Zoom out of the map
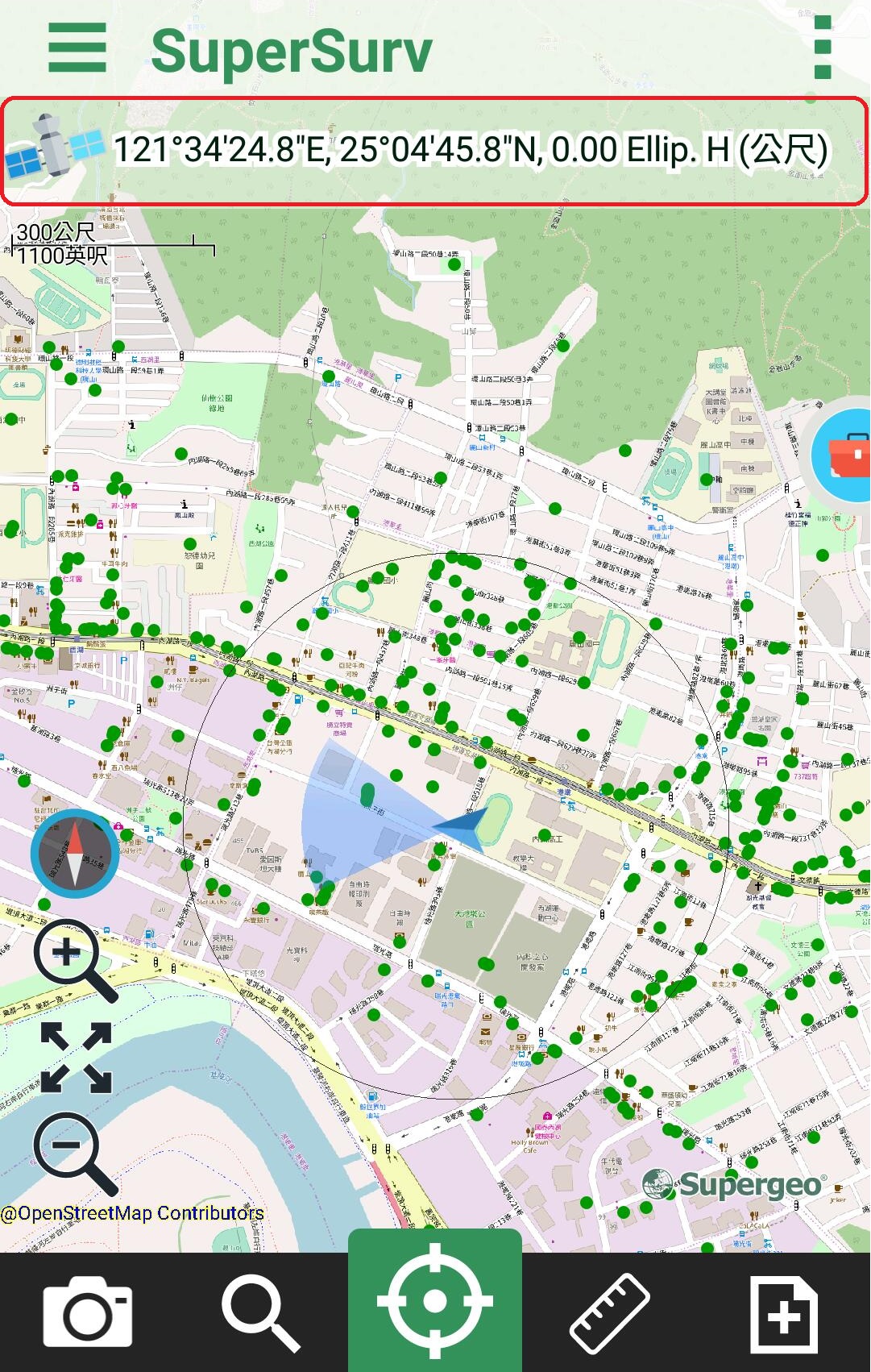 [74, 1153]
